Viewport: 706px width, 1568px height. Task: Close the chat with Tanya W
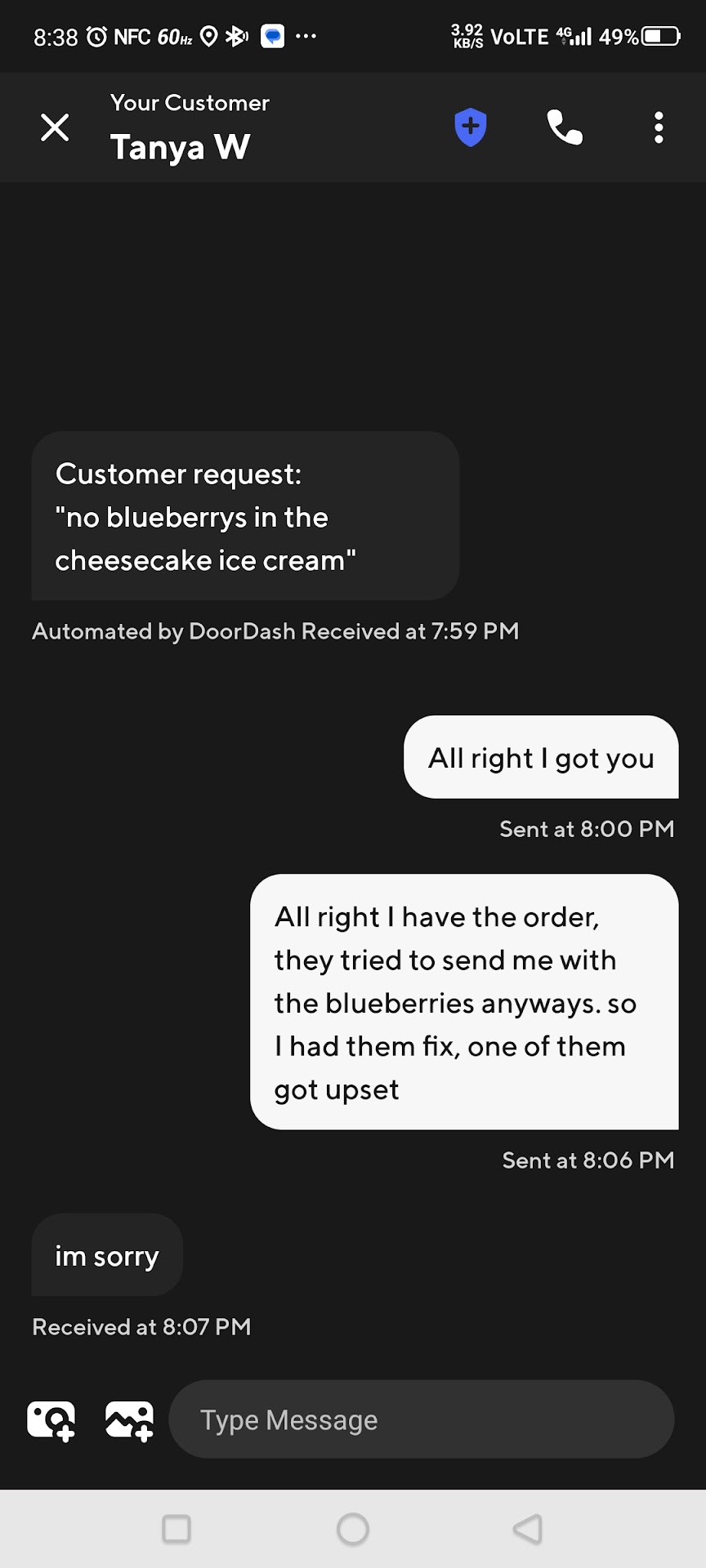(55, 127)
